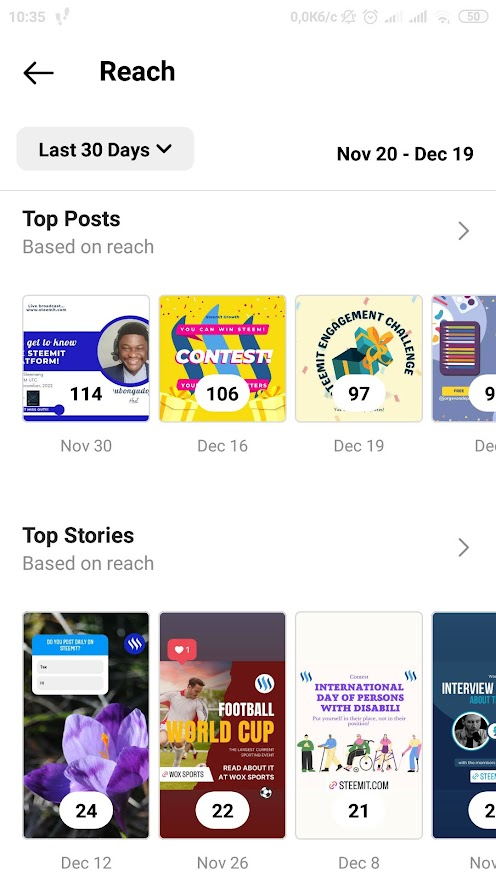Open the purple flower story from Dec 12

[86, 725]
